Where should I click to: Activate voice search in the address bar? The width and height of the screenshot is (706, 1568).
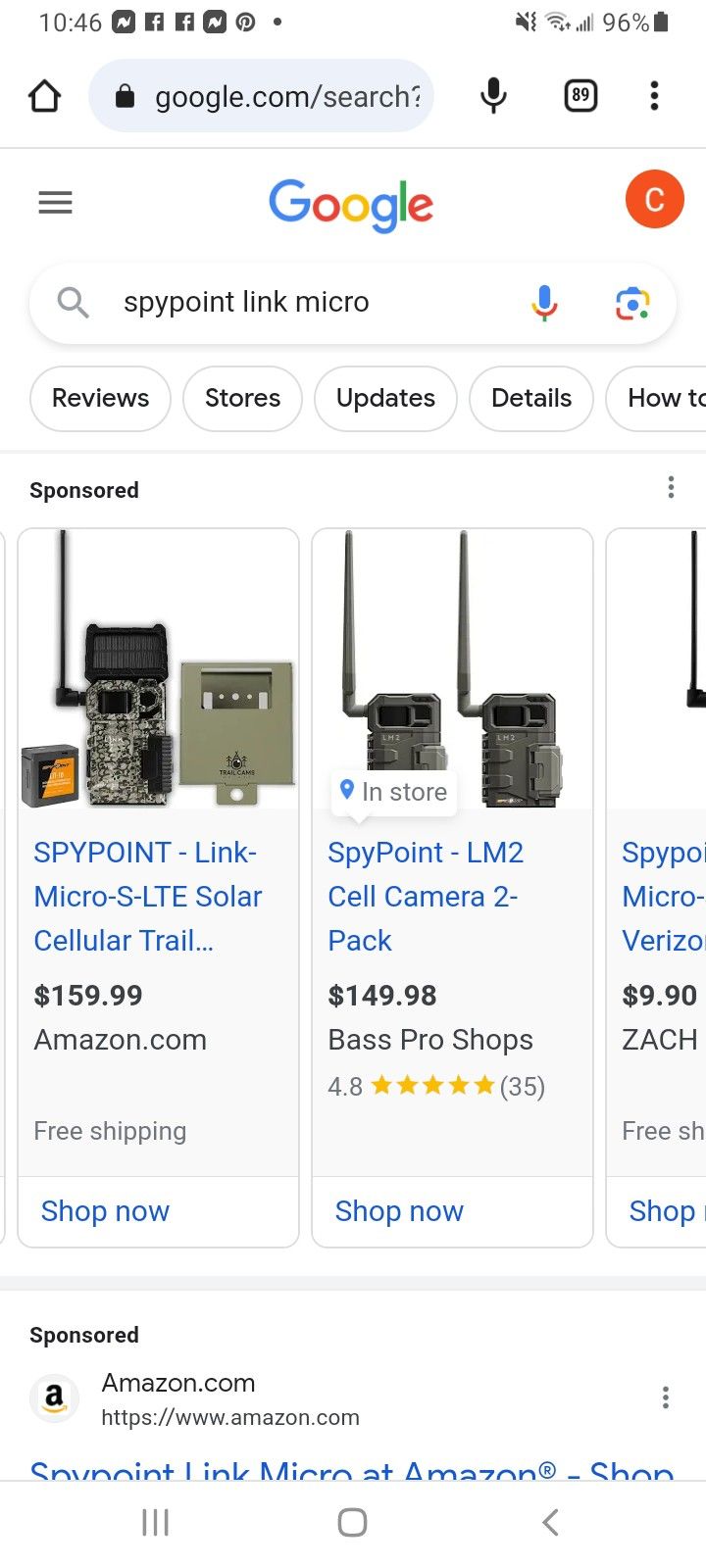click(493, 95)
